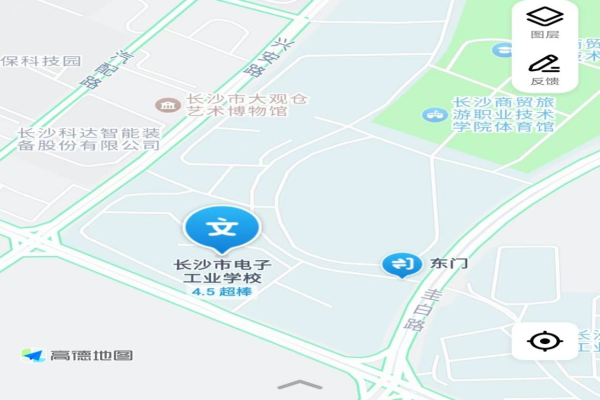Open the 反馈 feedback option

click(544, 68)
